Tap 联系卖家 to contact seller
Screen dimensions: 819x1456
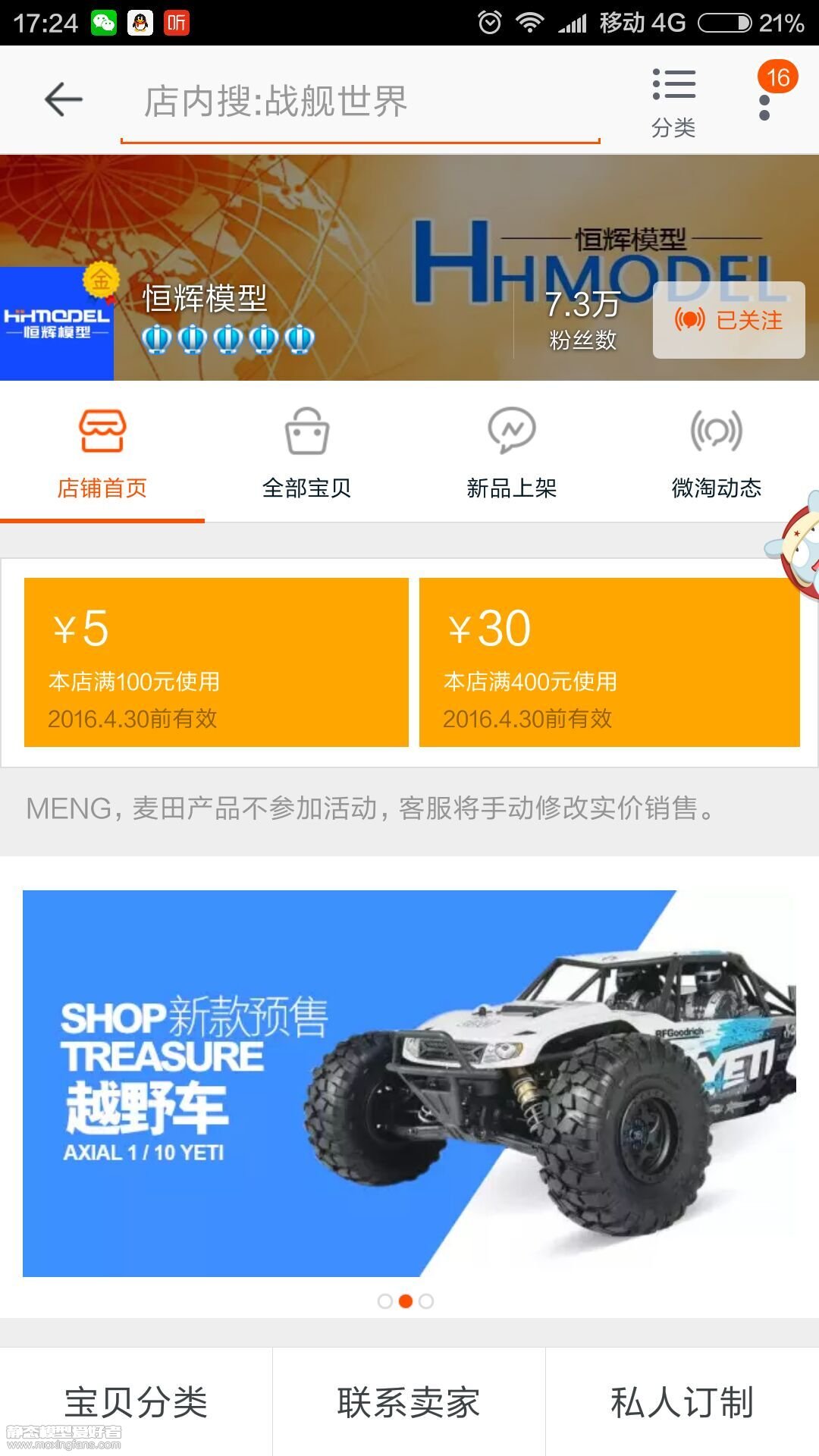click(409, 1401)
